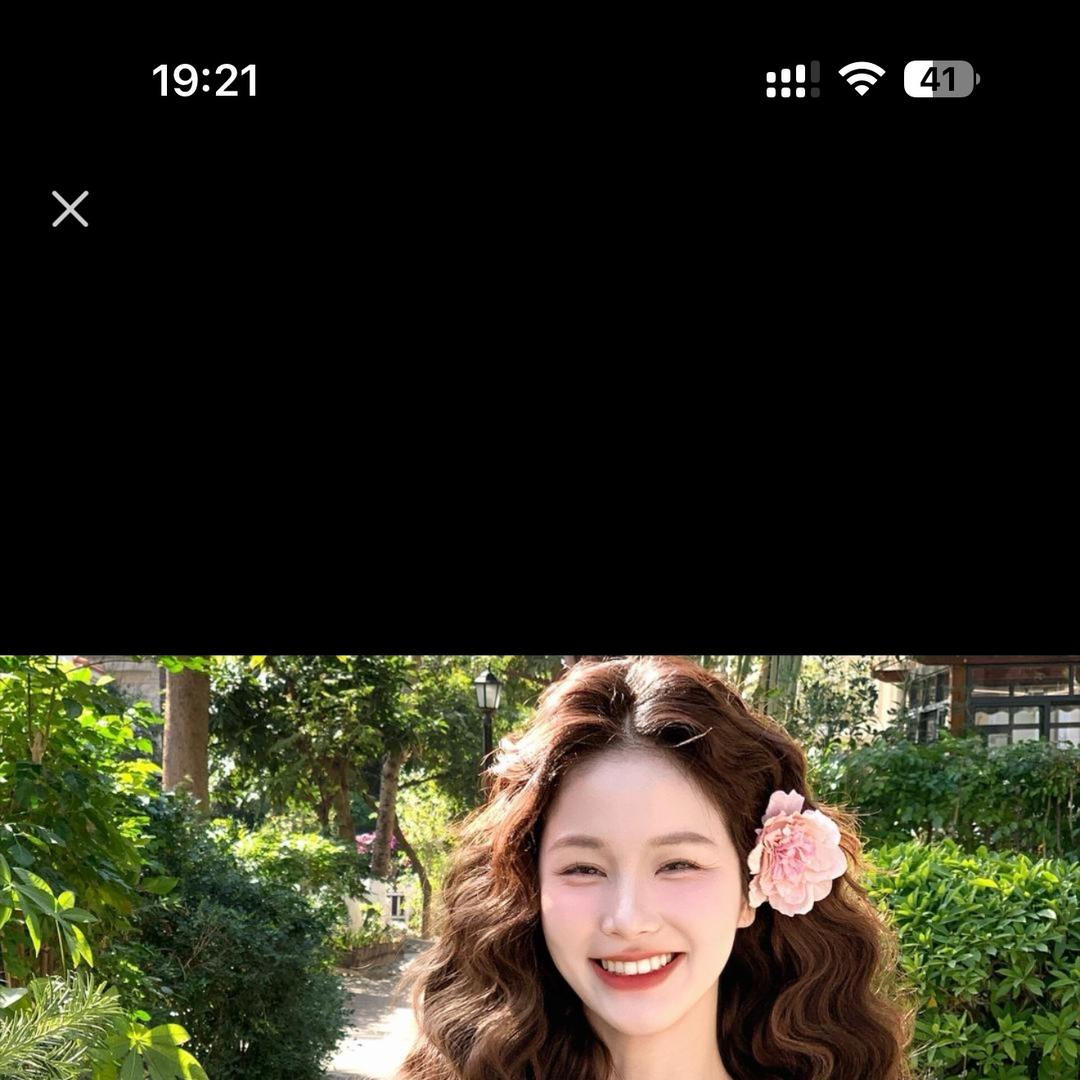Close the full-screen photo viewer
This screenshot has width=1080, height=1080.
tap(70, 209)
